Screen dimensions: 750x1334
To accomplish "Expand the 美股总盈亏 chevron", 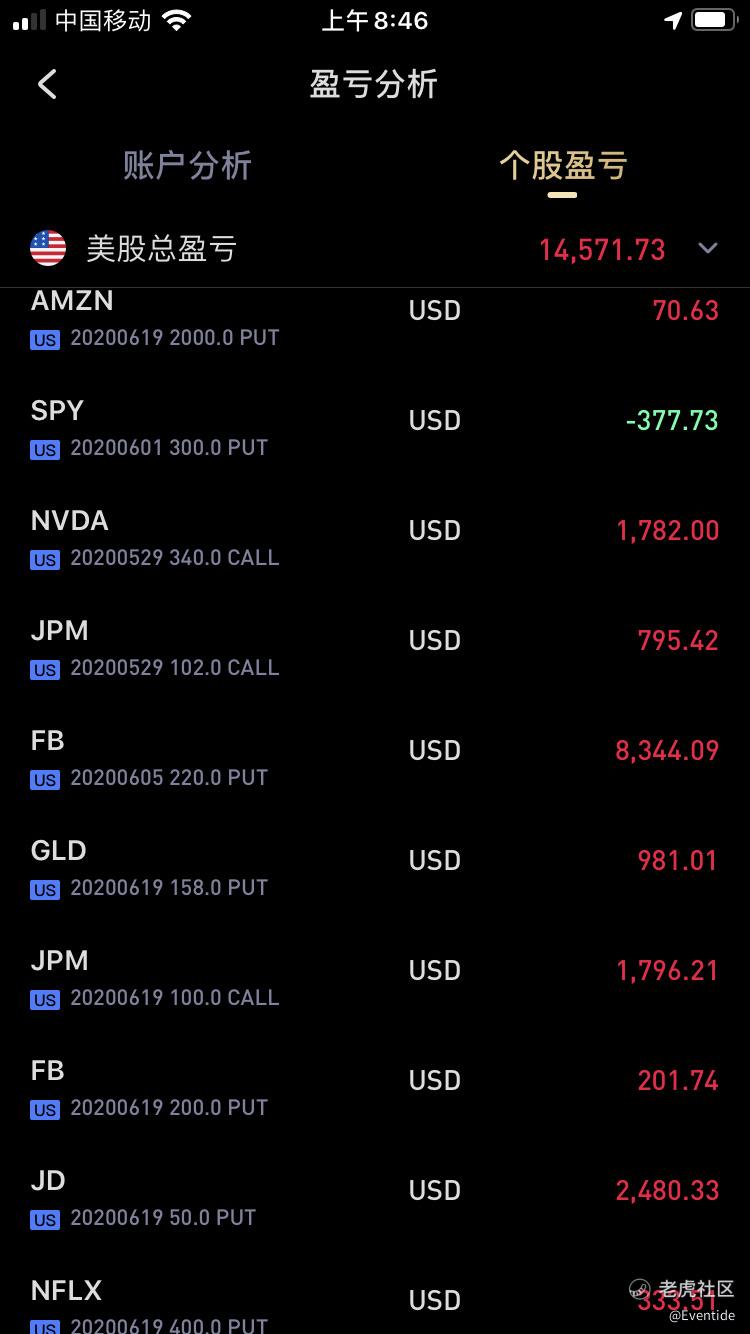I will [708, 248].
